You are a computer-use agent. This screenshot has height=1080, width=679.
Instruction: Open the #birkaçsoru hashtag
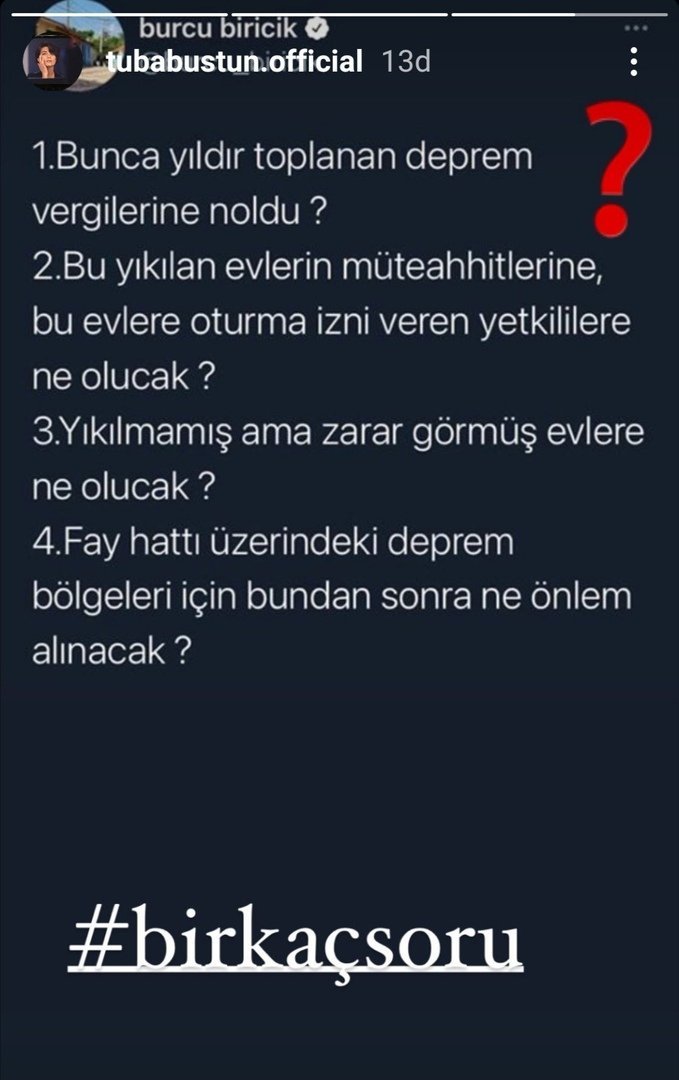[x=295, y=940]
